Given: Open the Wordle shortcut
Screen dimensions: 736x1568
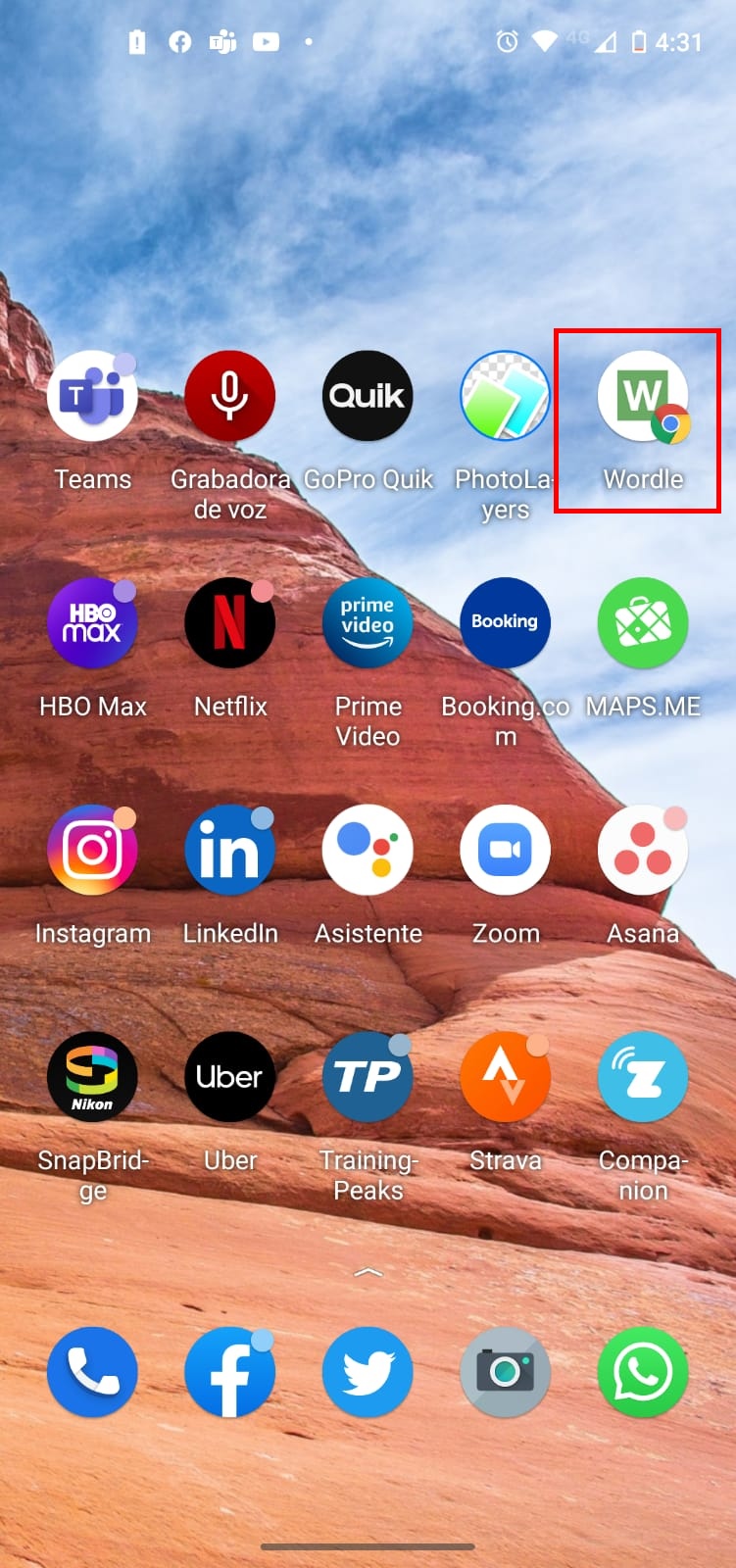Looking at the screenshot, I should pyautogui.click(x=643, y=397).
